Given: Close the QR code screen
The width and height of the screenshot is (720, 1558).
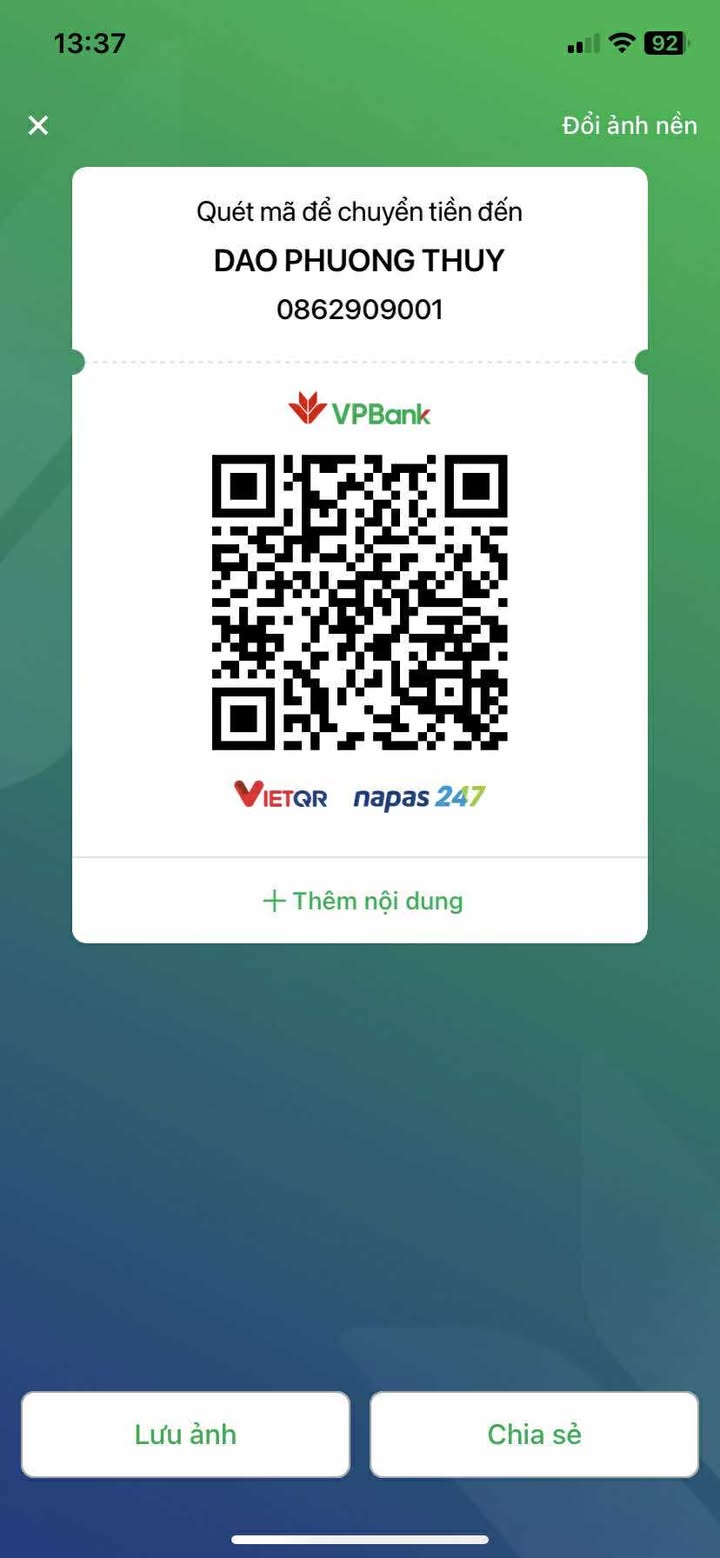Looking at the screenshot, I should coord(38,125).
